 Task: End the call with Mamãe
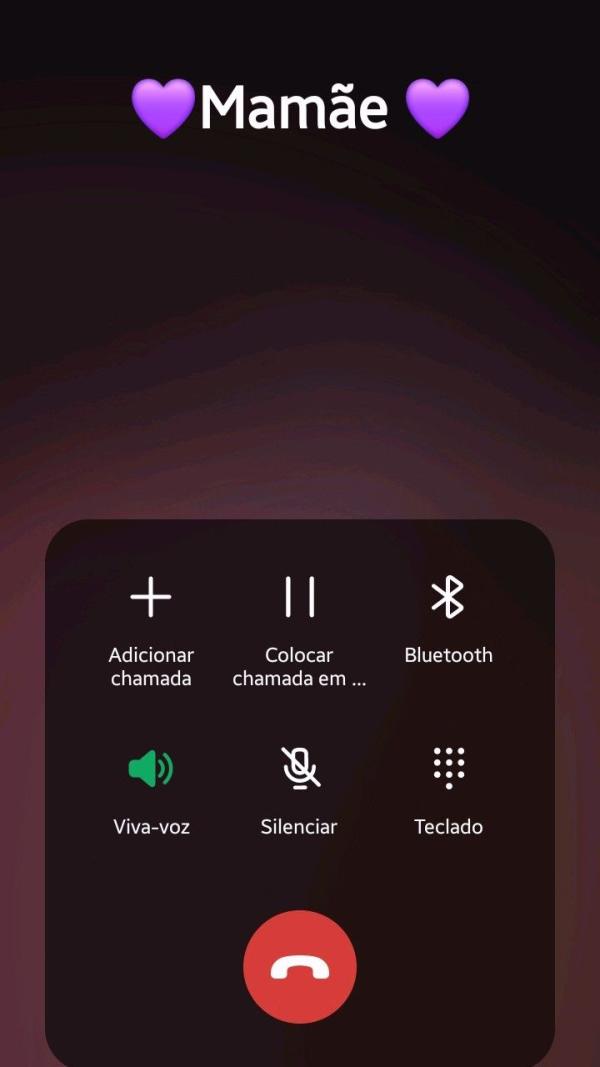pyautogui.click(x=300, y=966)
